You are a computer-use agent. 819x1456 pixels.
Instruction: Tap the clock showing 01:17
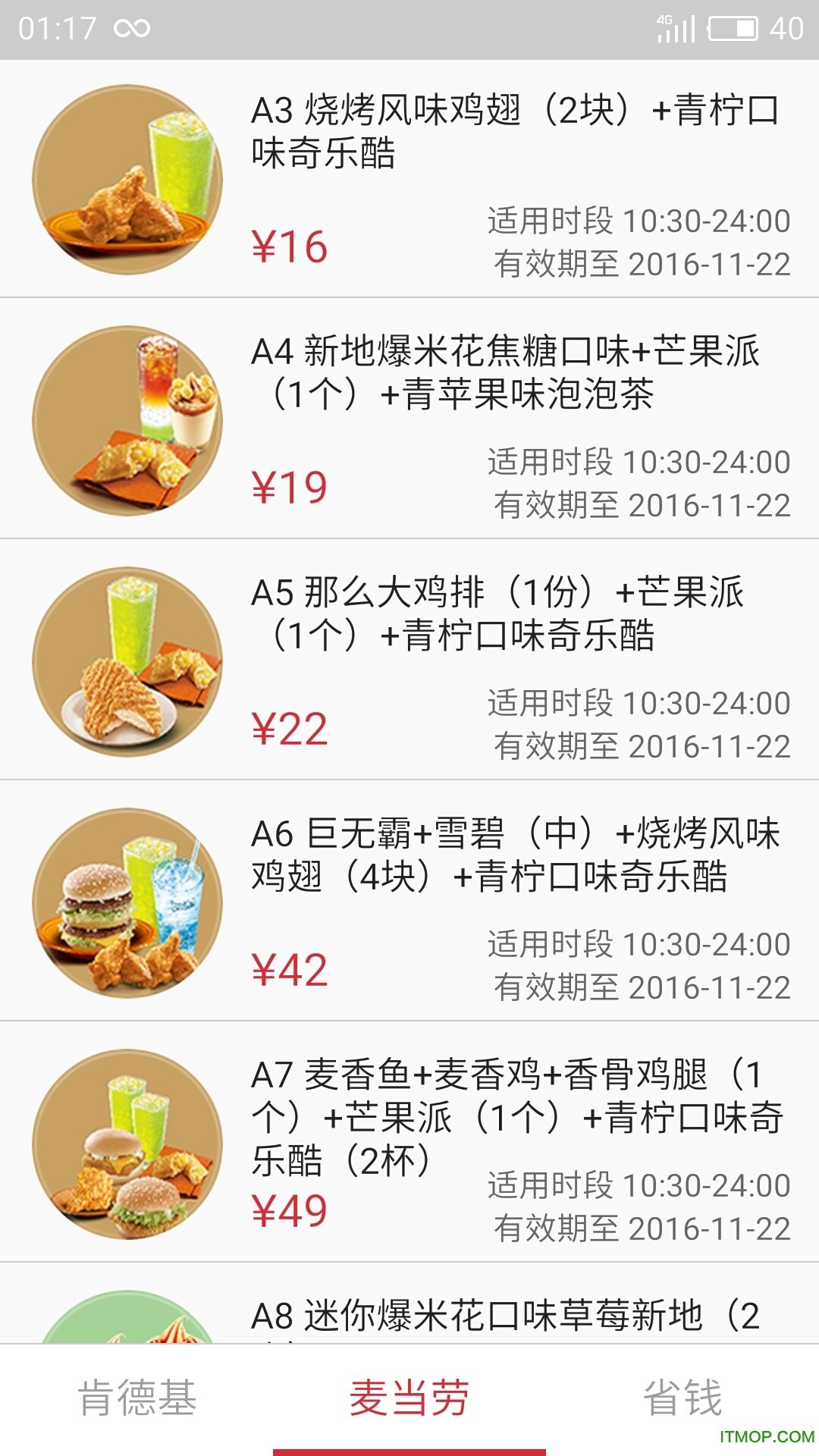[57, 28]
